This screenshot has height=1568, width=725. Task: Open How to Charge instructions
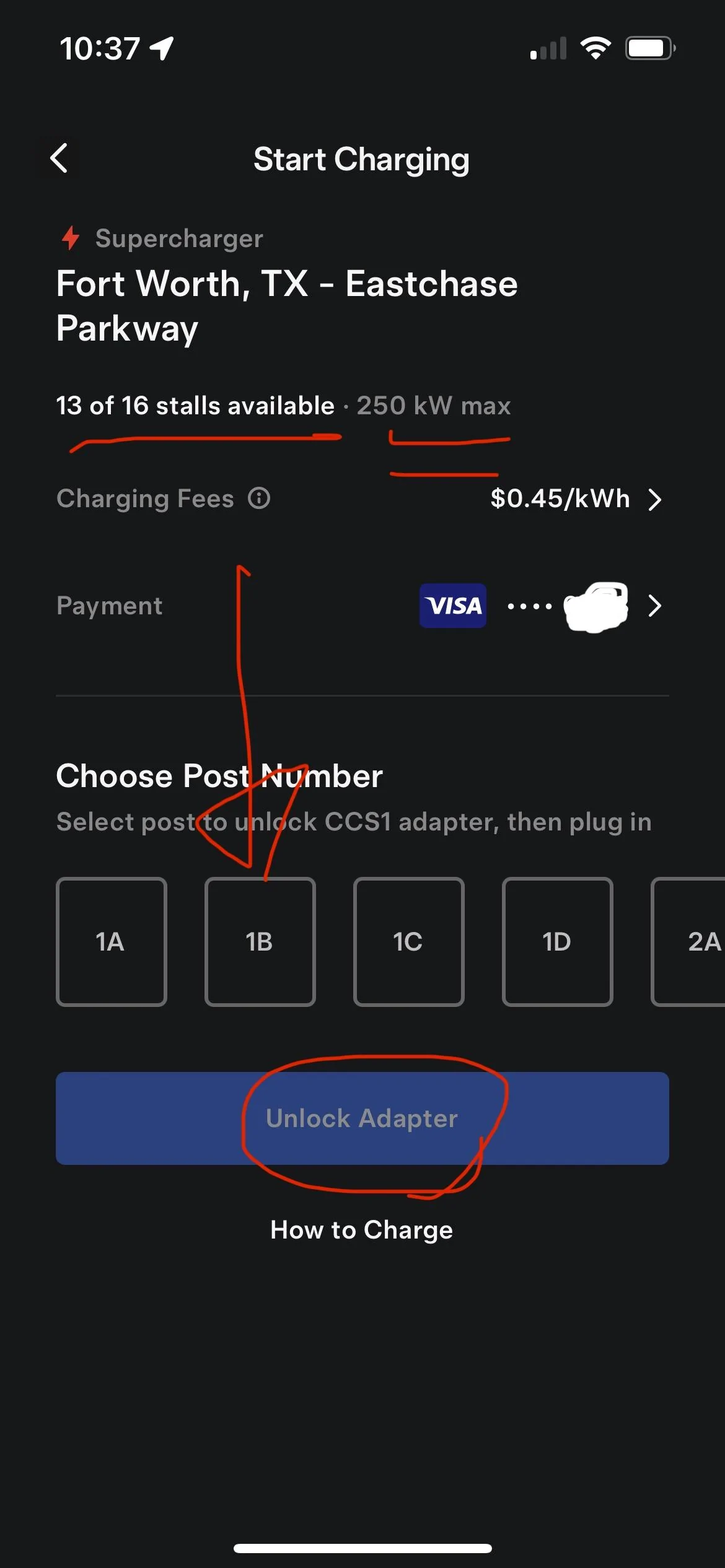362,1230
